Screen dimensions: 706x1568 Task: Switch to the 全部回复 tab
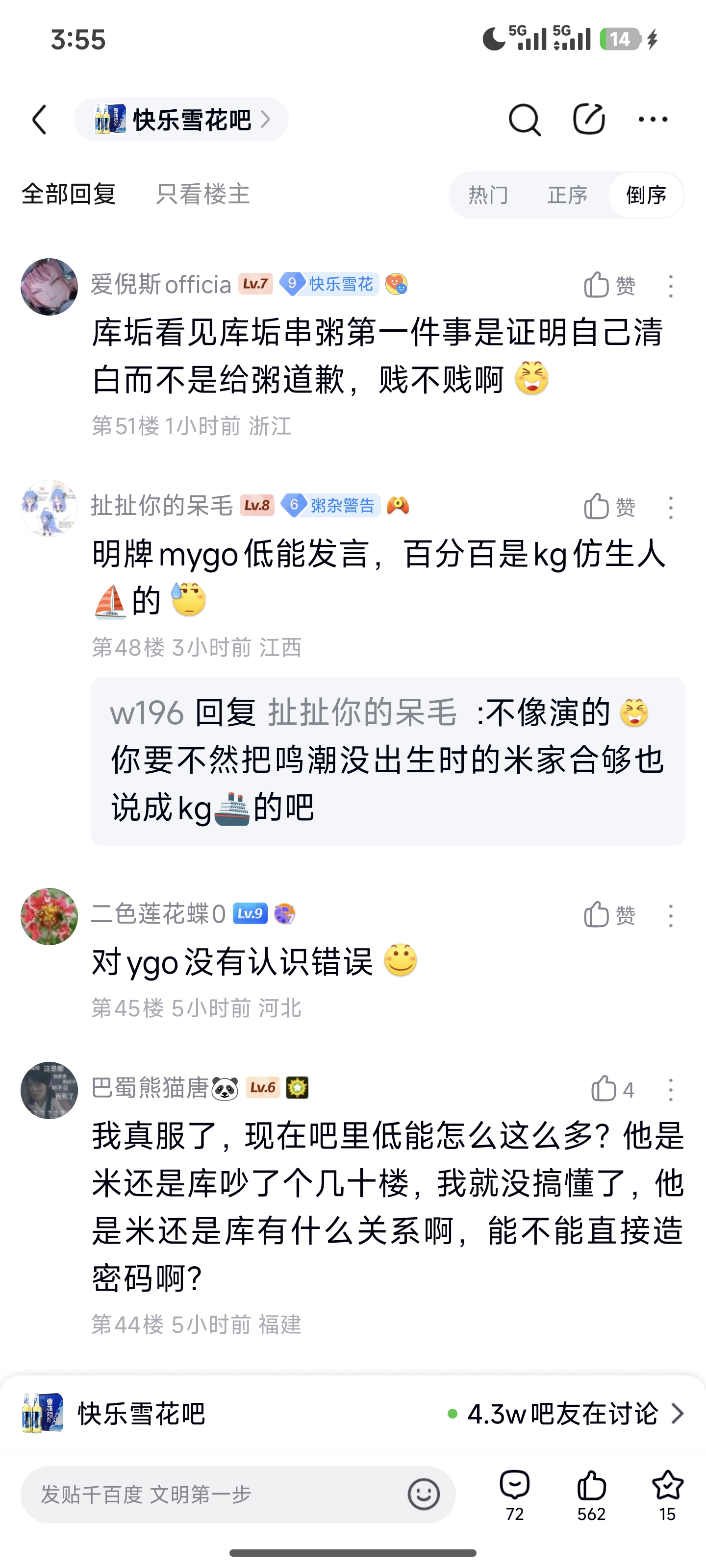(x=69, y=195)
